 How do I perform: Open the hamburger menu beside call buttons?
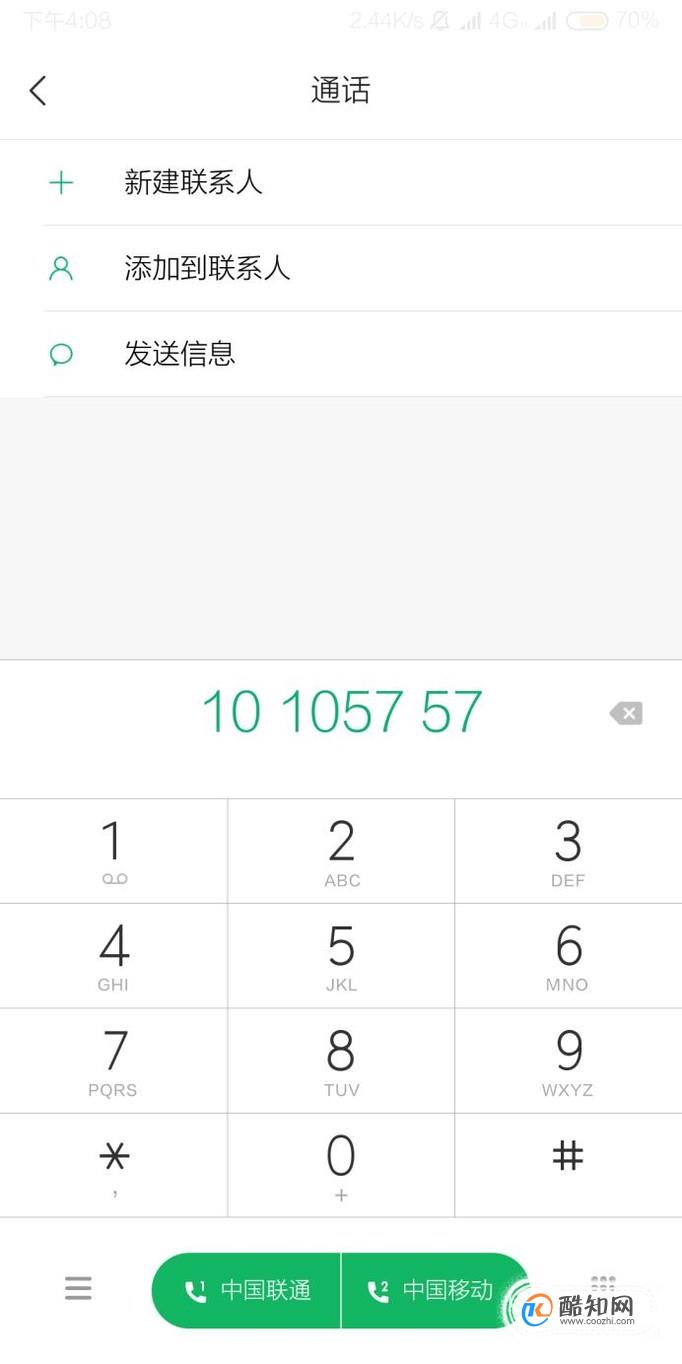click(78, 1288)
